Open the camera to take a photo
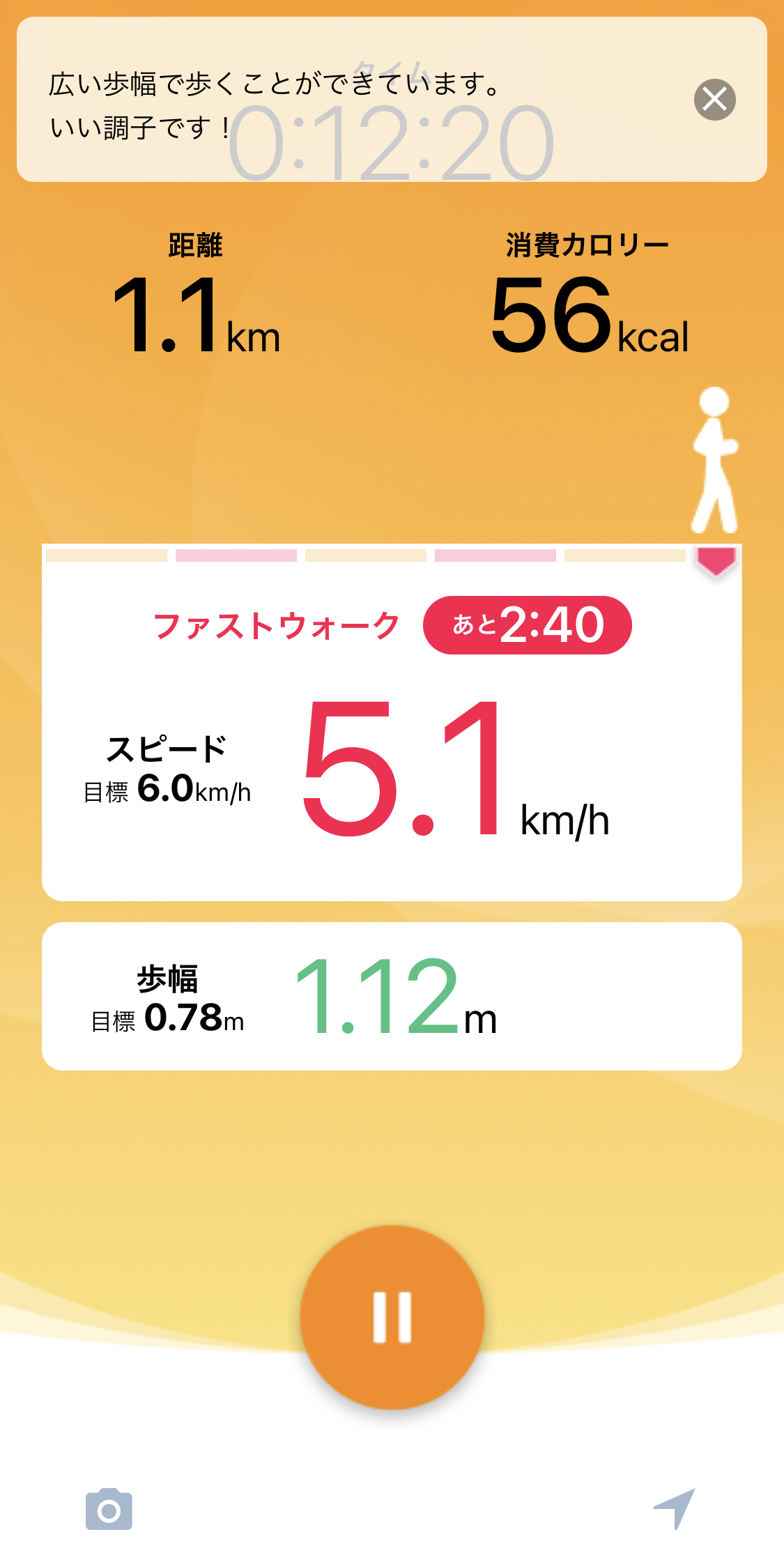The height and width of the screenshot is (1555, 784). (x=109, y=1510)
